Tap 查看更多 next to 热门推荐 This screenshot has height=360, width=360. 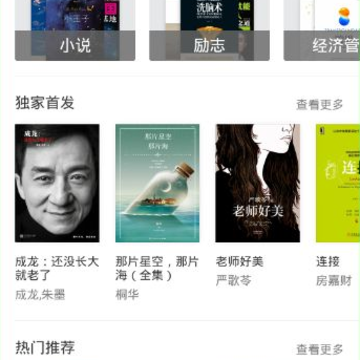(319, 349)
